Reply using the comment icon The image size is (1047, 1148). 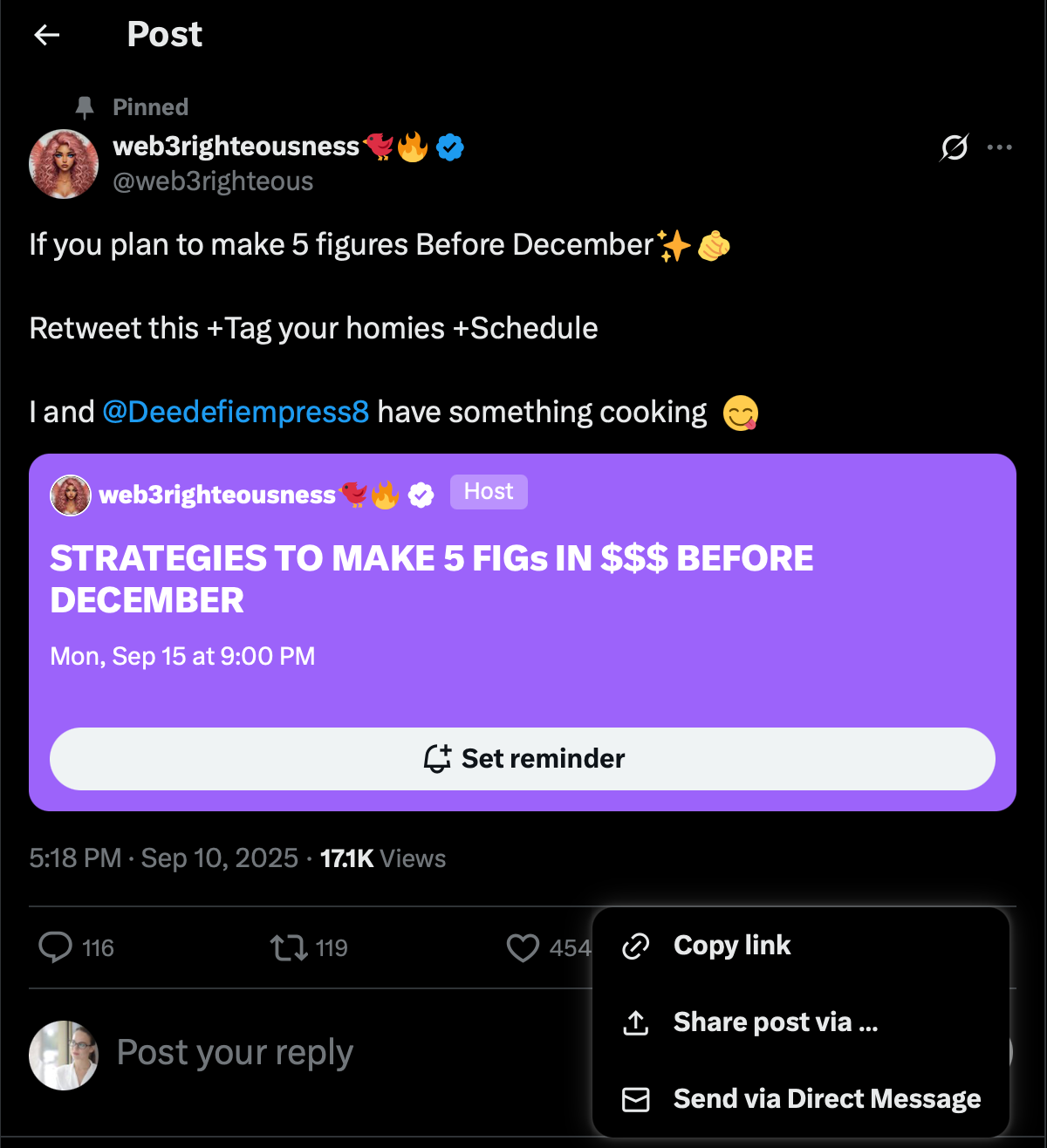pos(56,947)
